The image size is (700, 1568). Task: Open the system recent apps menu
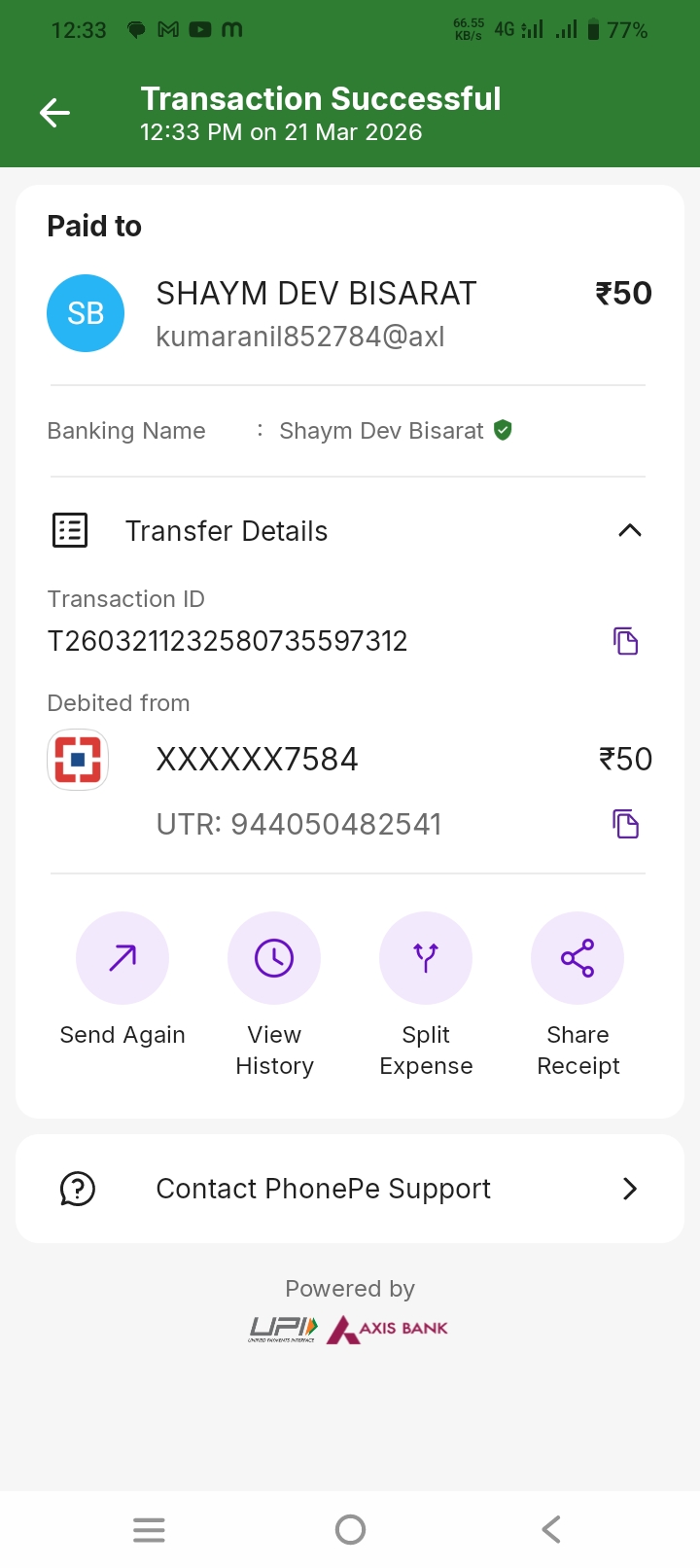coord(149,1530)
